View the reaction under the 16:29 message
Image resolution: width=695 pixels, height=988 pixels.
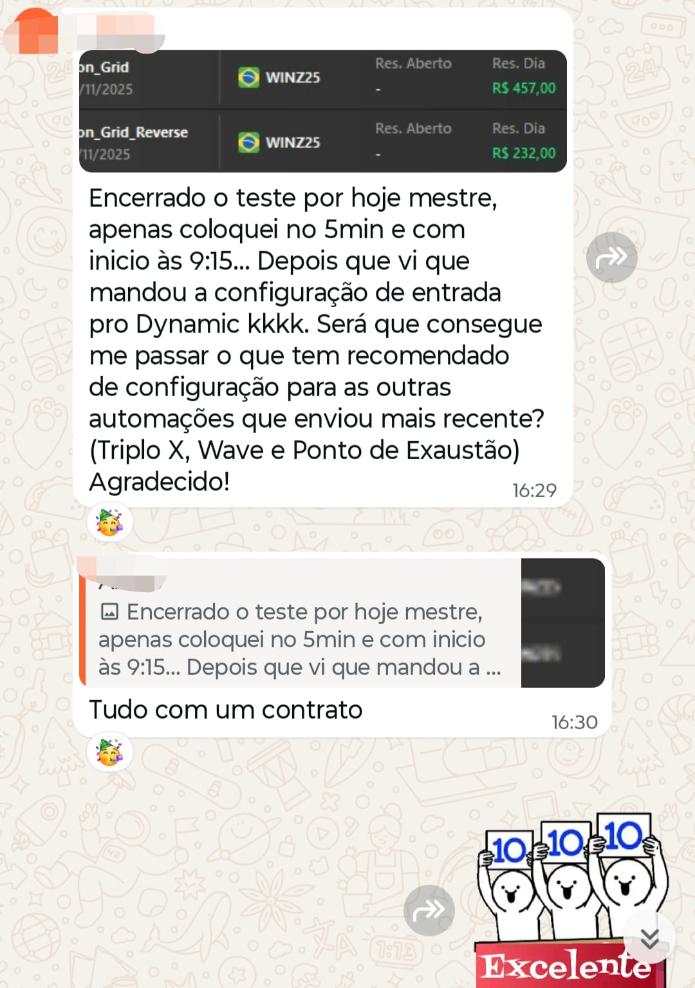108,522
